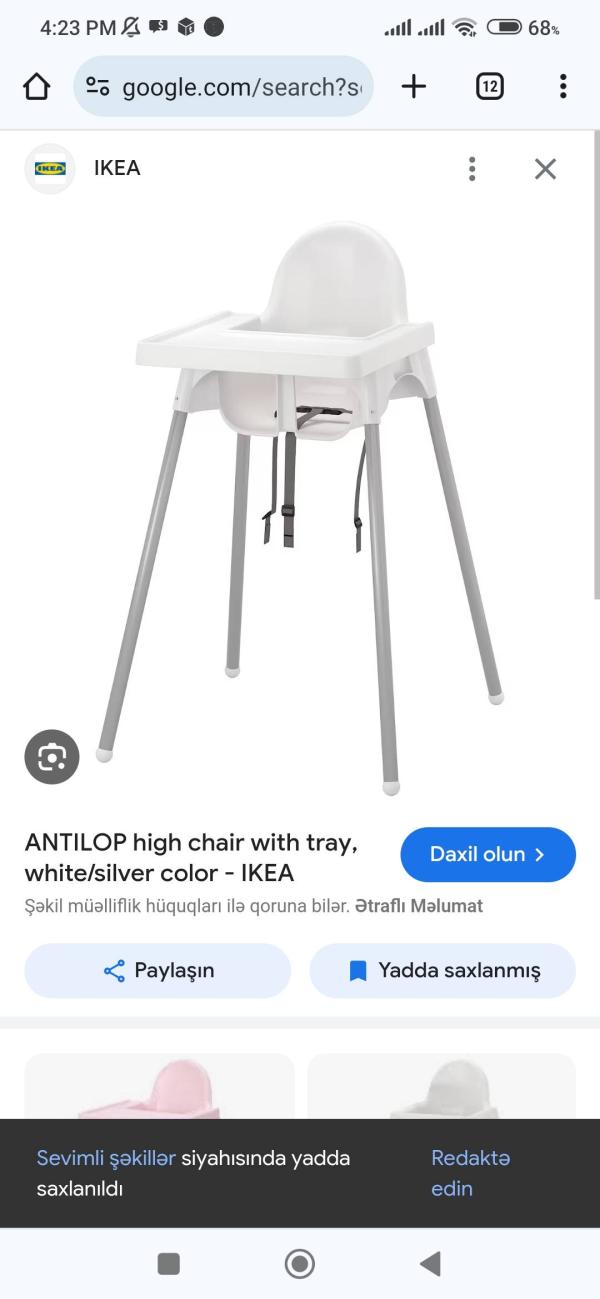Image resolution: width=600 pixels, height=1299 pixels.
Task: Share the image with Paylaşın
Action: click(x=158, y=970)
